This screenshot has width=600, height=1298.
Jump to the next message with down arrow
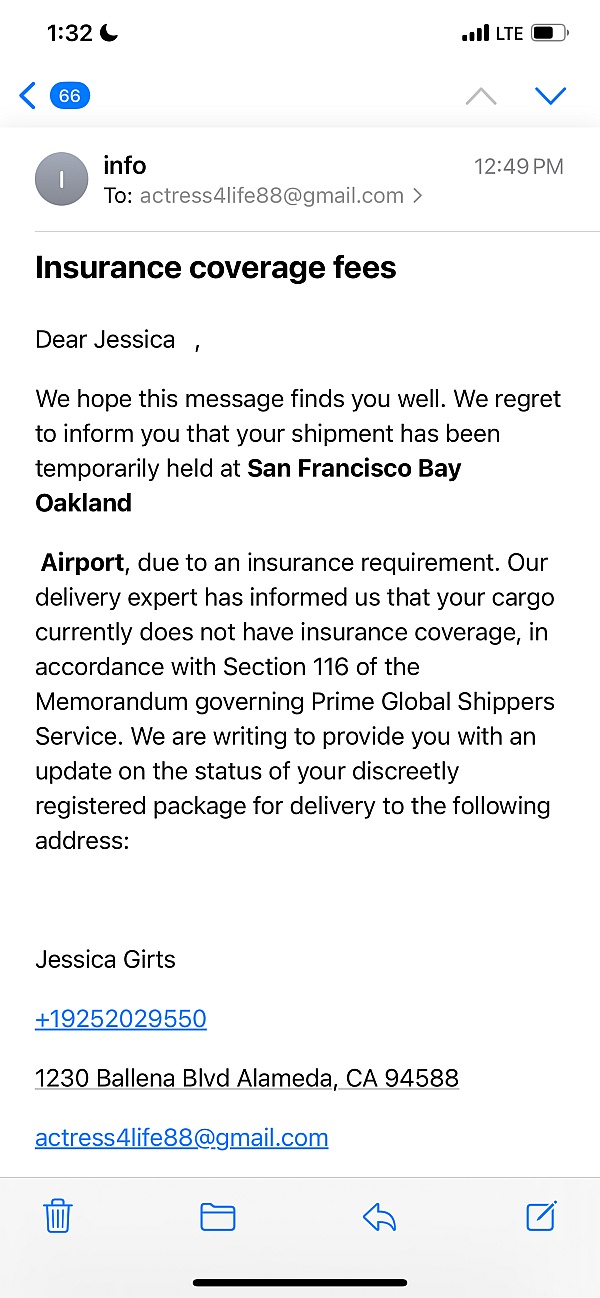point(551,96)
